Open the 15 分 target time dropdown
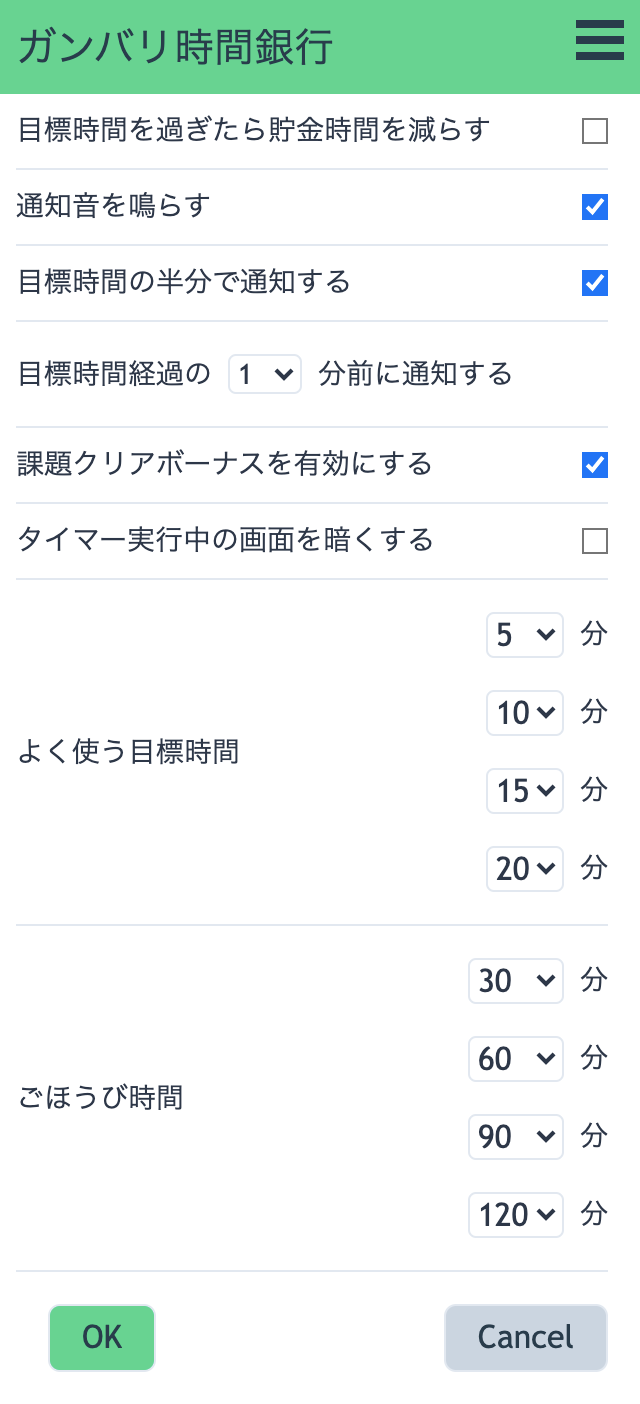The width and height of the screenshot is (640, 1404). [x=525, y=791]
